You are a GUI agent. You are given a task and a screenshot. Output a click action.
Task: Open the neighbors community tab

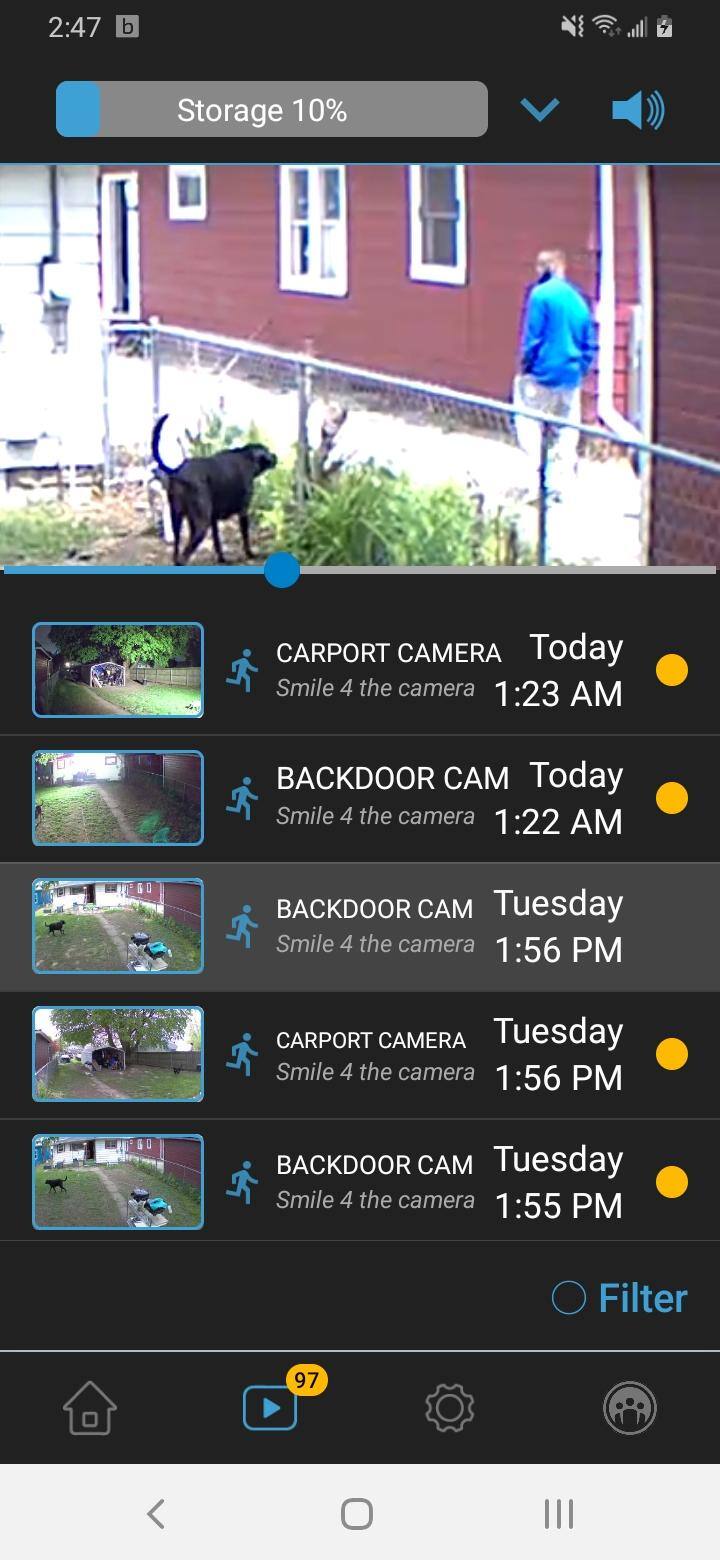630,1408
